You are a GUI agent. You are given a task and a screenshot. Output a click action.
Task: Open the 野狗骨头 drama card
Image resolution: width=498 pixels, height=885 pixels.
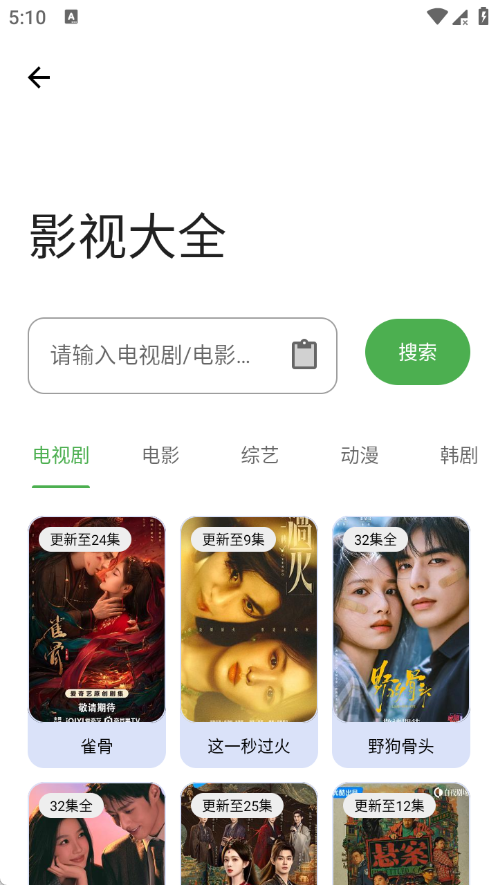pos(401,642)
